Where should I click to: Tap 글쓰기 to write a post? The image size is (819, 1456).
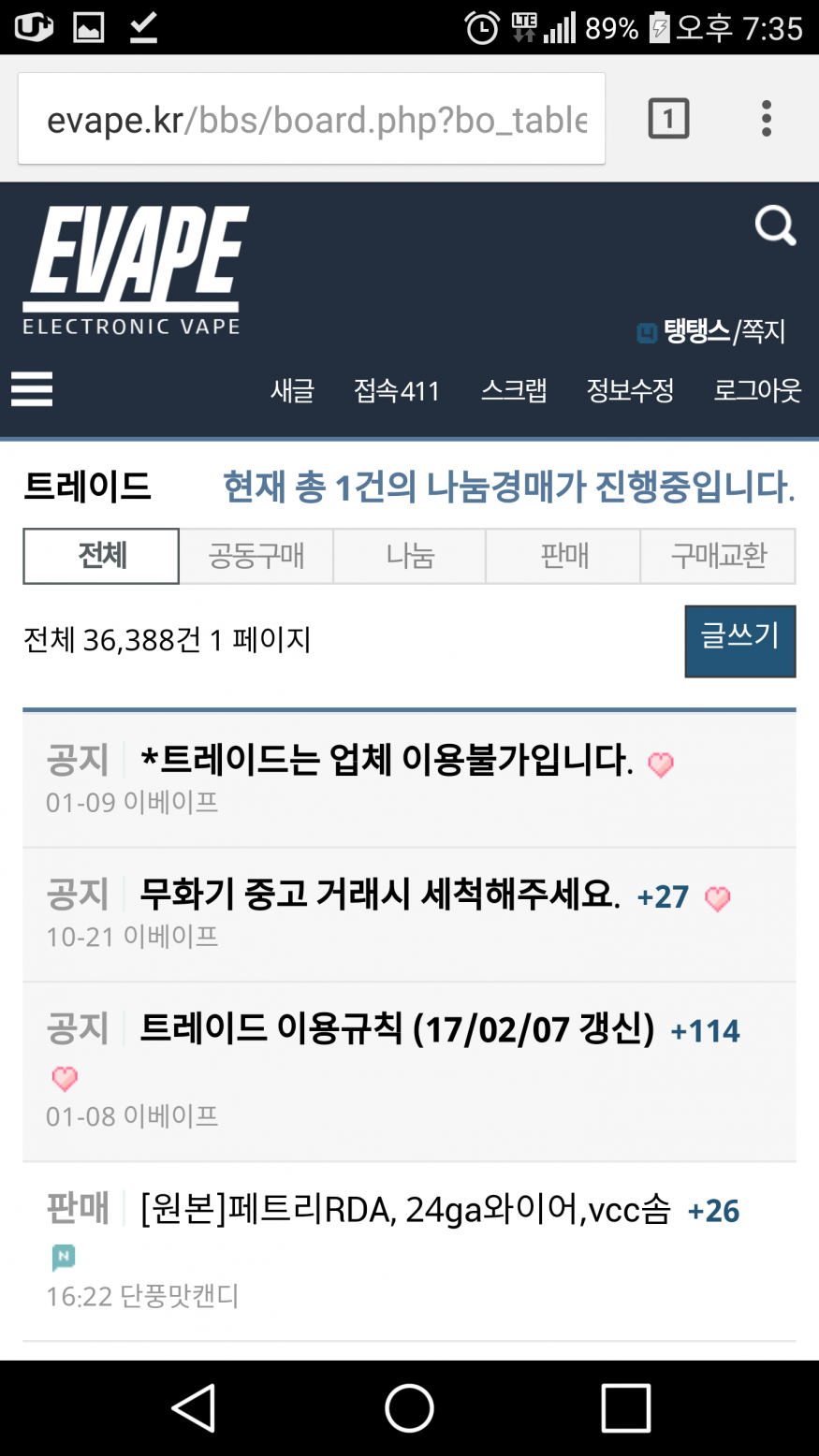pyautogui.click(x=739, y=640)
